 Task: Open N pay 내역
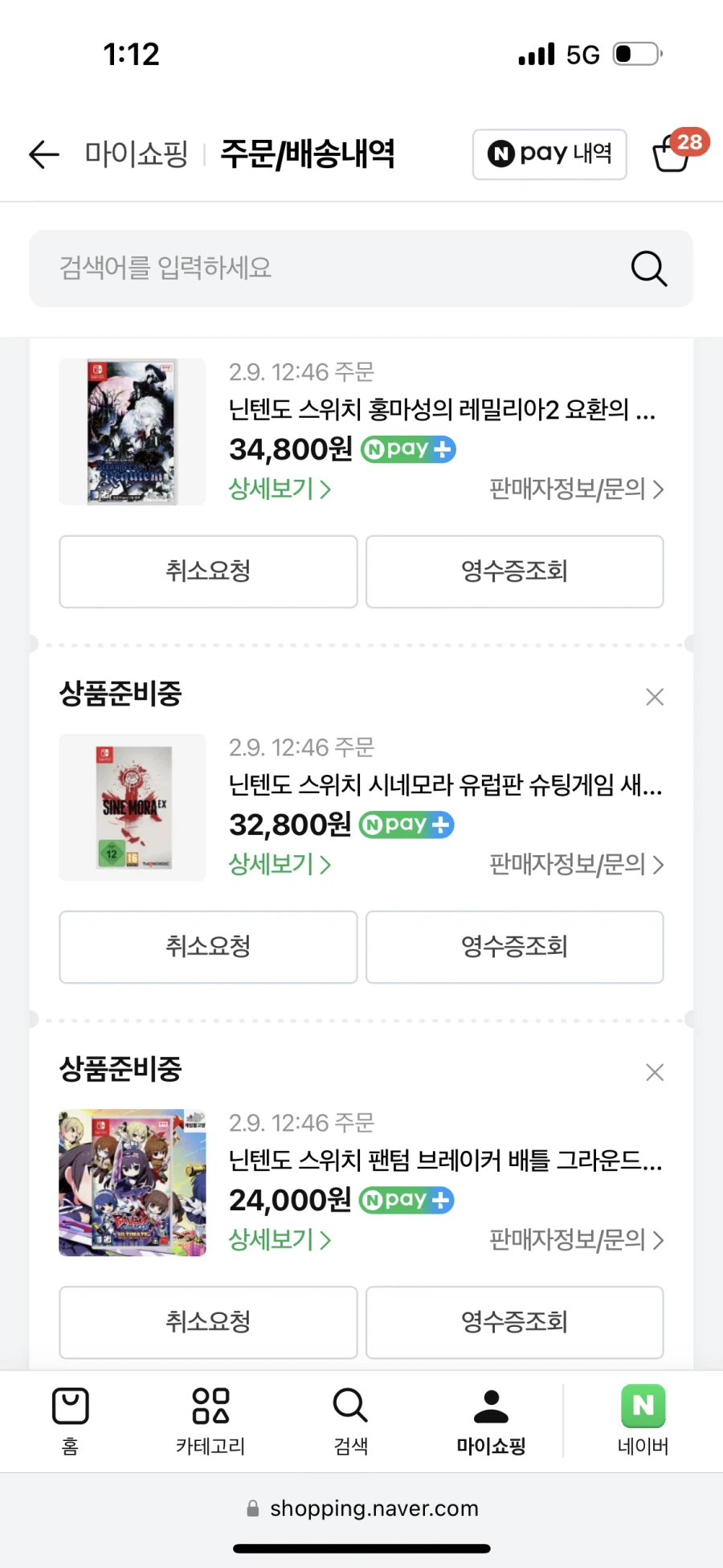coord(549,154)
